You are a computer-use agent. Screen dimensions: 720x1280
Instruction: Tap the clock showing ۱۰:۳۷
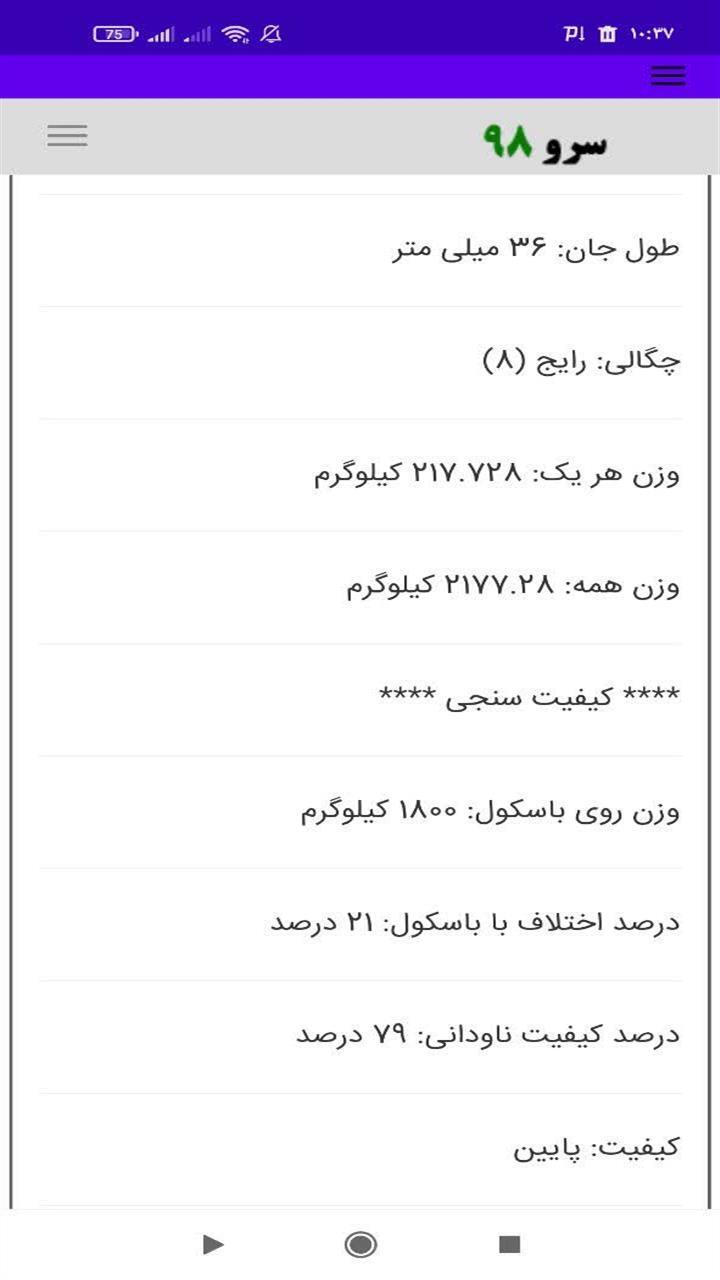pos(648,33)
